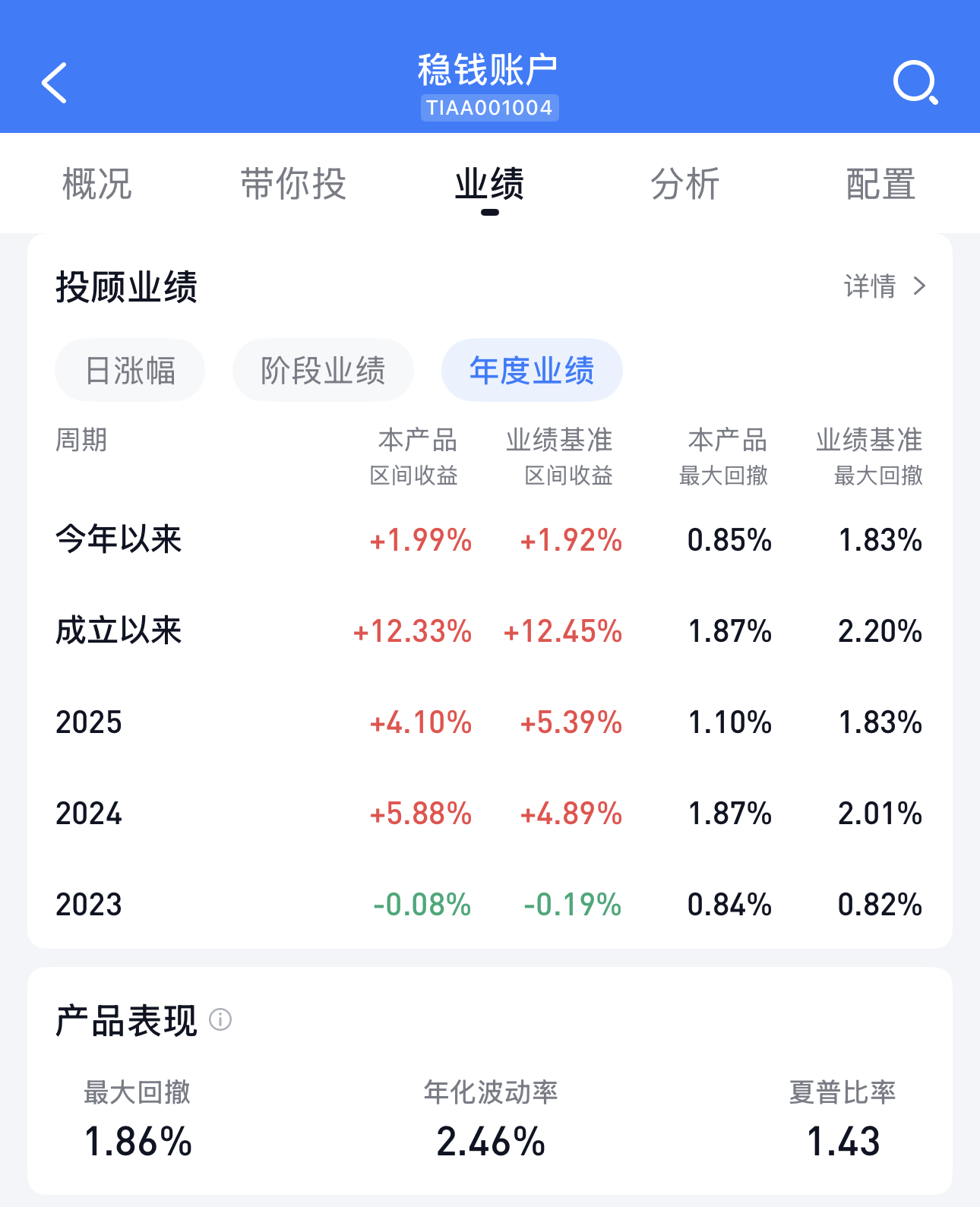Viewport: 980px width, 1207px height.
Task: Open the 分析 tab
Action: 685,185
